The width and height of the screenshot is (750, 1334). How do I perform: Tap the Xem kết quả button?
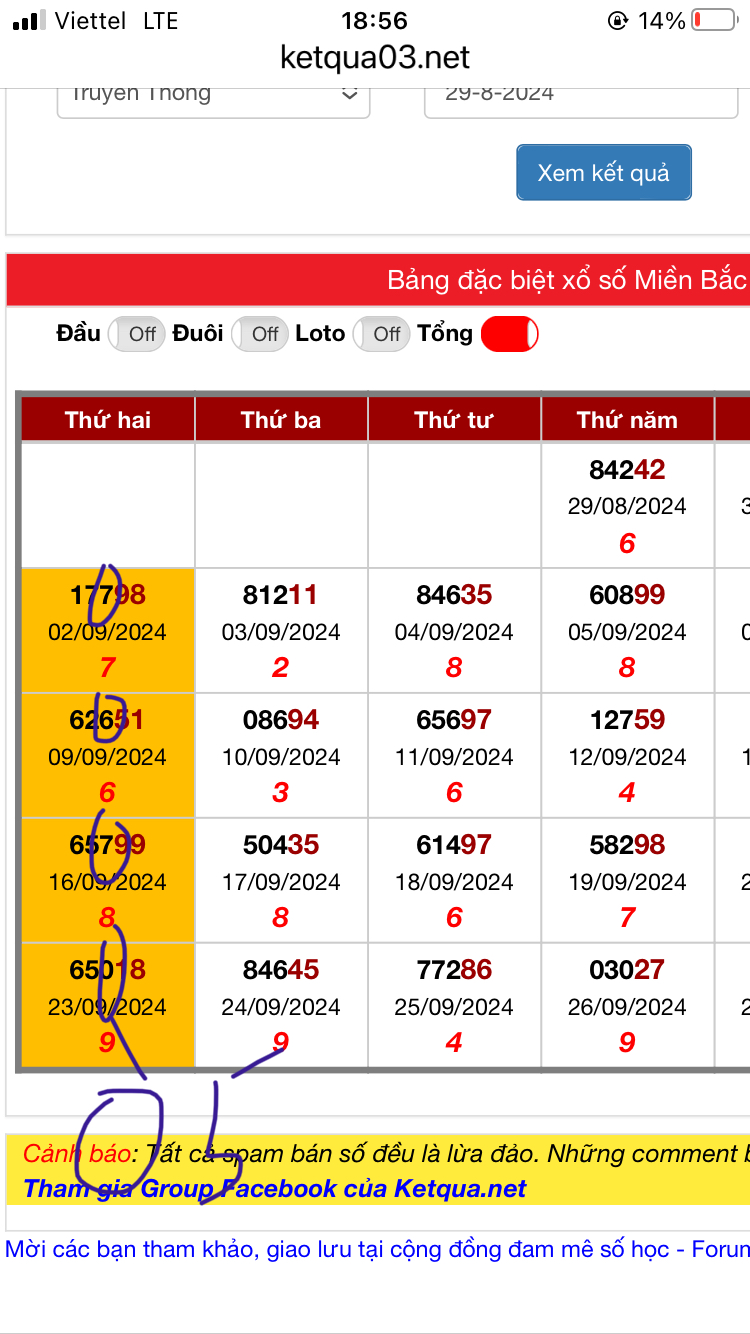pos(604,173)
